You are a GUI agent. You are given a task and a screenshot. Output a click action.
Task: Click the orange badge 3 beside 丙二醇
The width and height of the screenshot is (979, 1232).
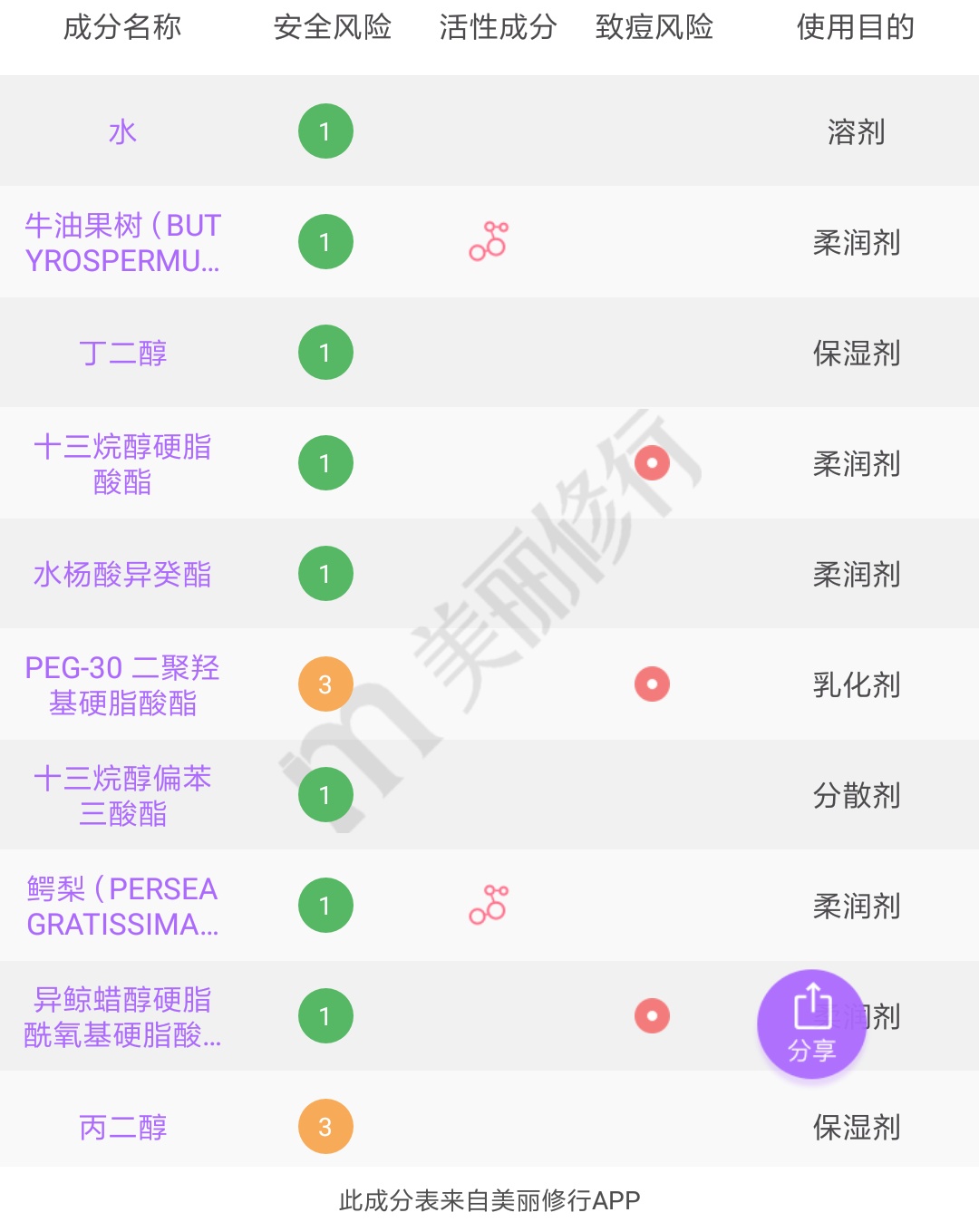coord(325,1127)
